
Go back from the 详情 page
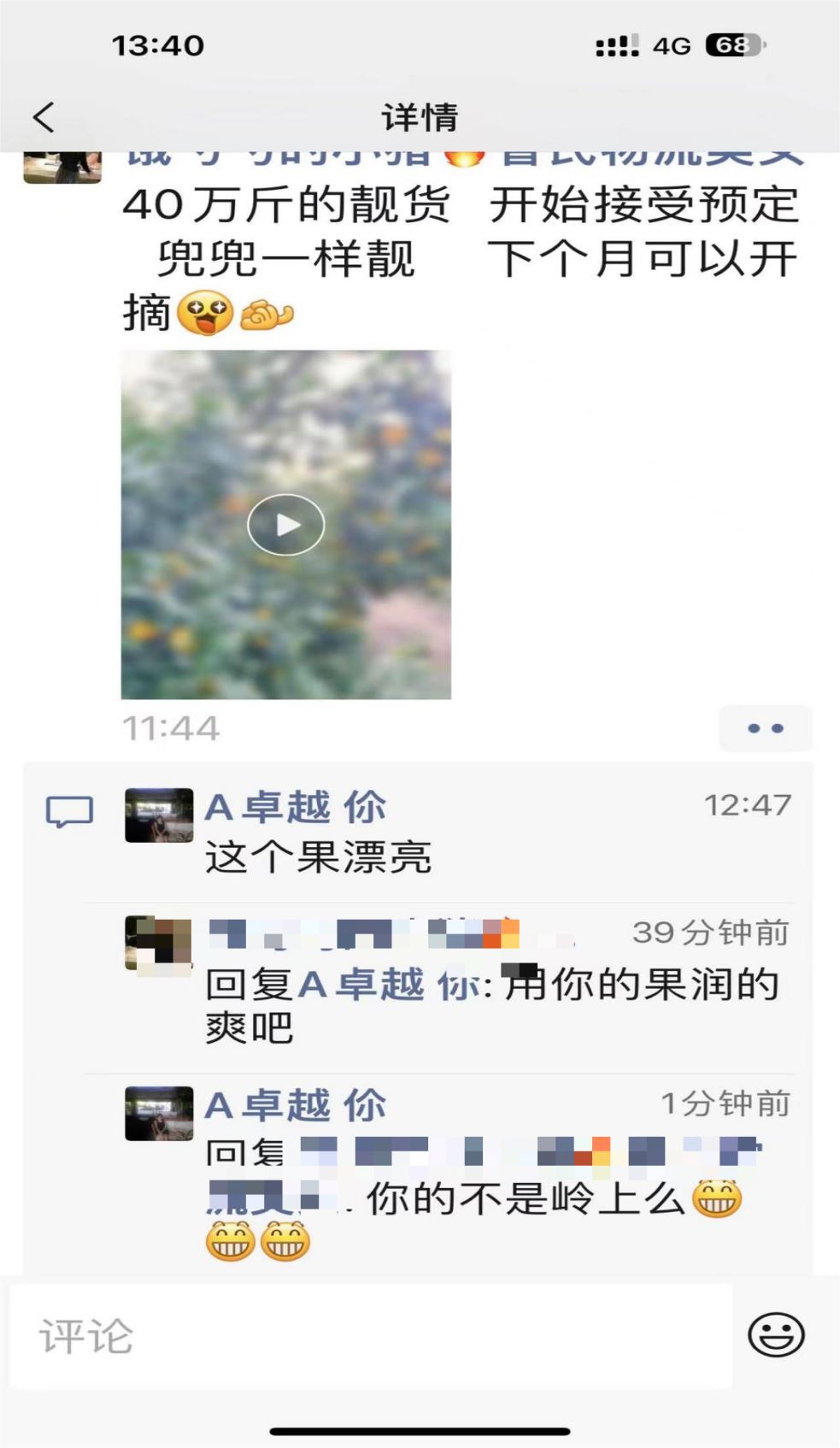click(x=44, y=117)
